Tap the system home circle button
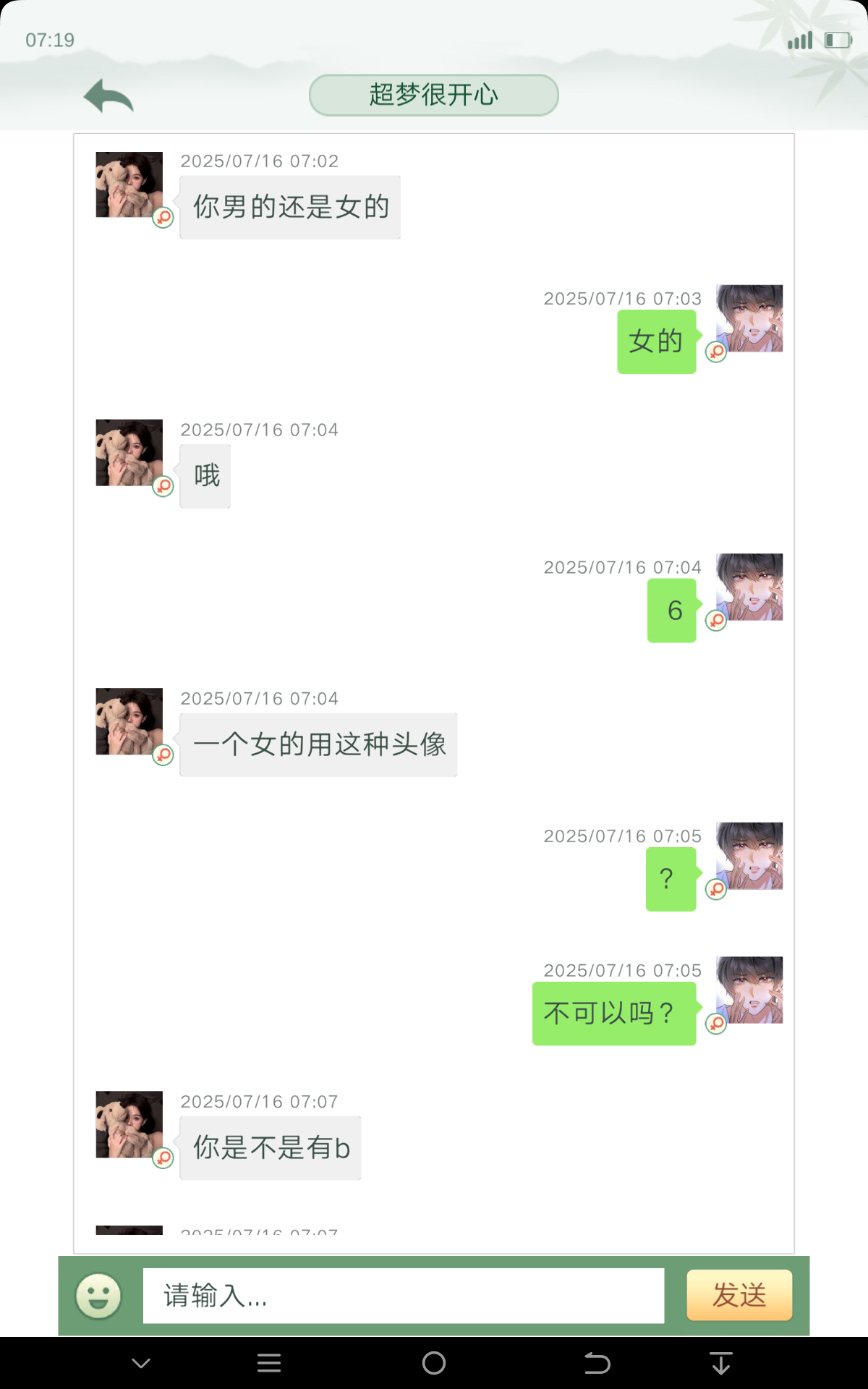Viewport: 868px width, 1389px height. (x=434, y=1363)
